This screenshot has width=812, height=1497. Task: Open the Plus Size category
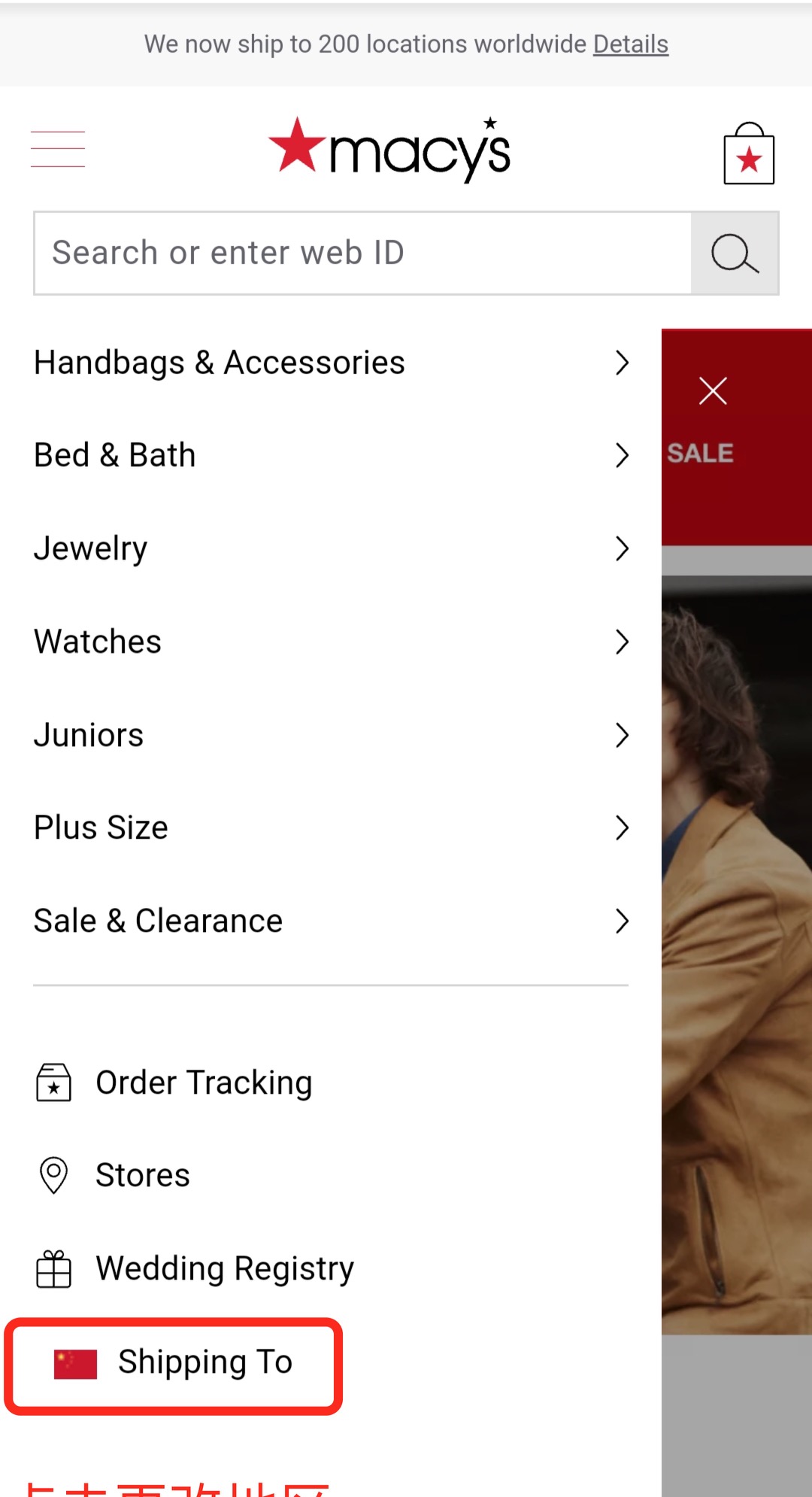click(331, 827)
